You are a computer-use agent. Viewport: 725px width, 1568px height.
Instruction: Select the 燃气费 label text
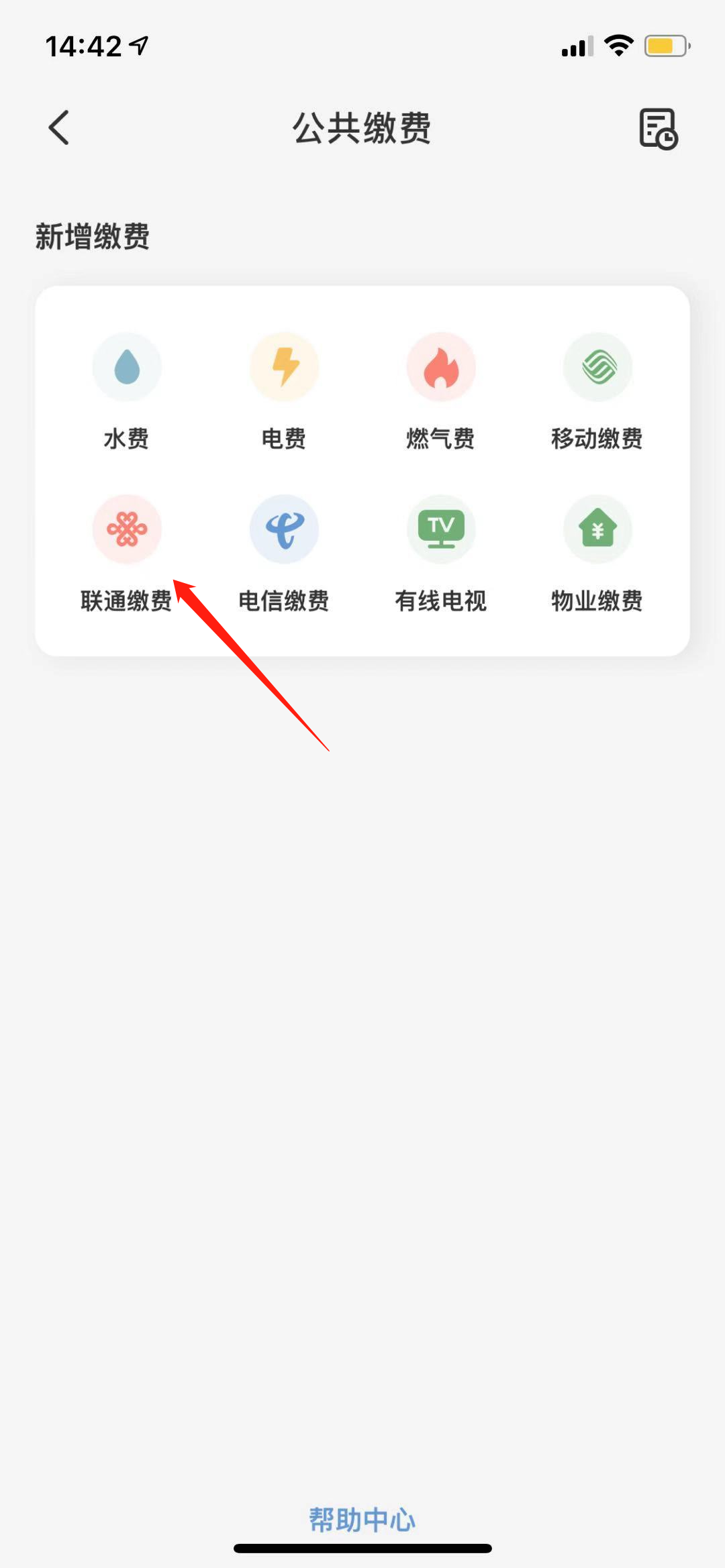(441, 439)
